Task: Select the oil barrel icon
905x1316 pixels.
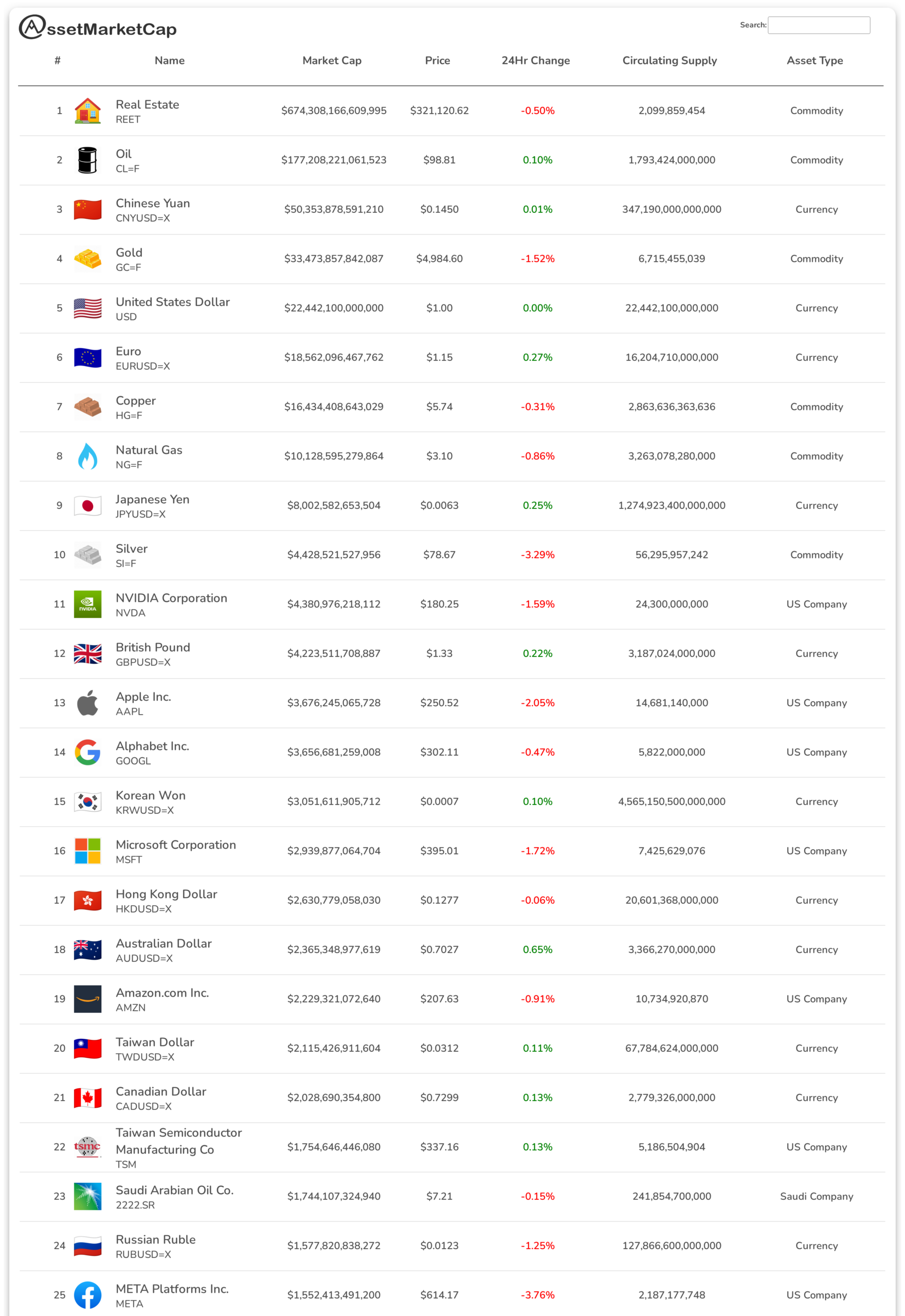Action: click(87, 160)
